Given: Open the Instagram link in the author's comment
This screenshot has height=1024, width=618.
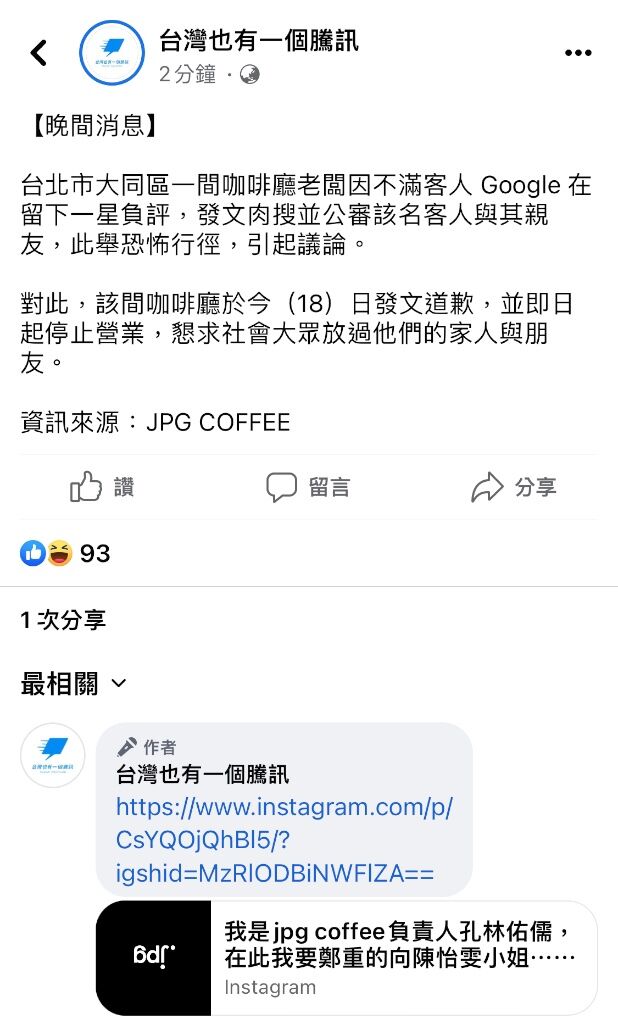Looking at the screenshot, I should pos(284,840).
